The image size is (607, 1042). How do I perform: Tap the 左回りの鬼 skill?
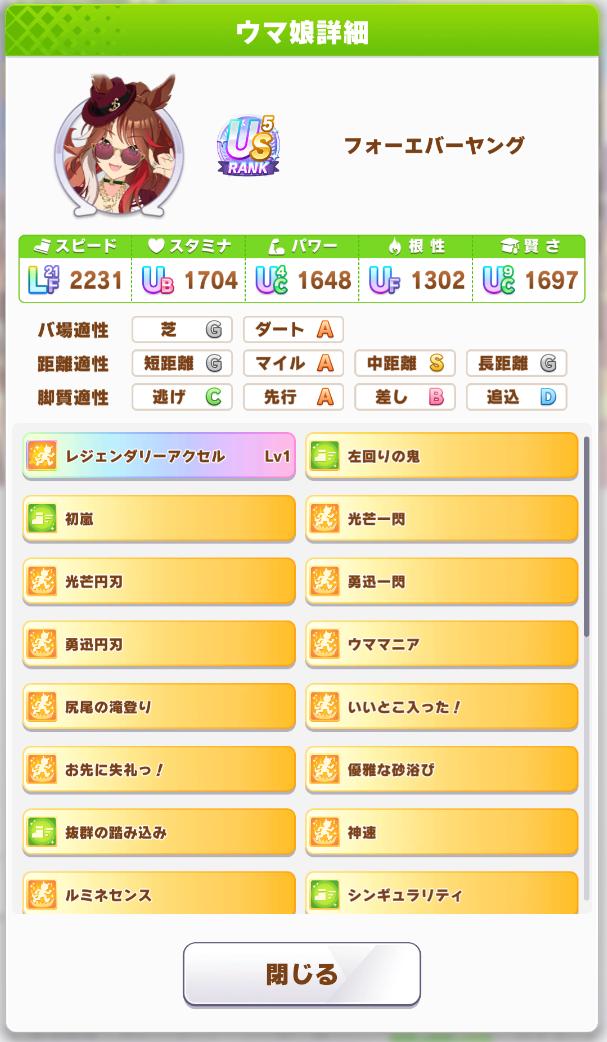tap(441, 457)
